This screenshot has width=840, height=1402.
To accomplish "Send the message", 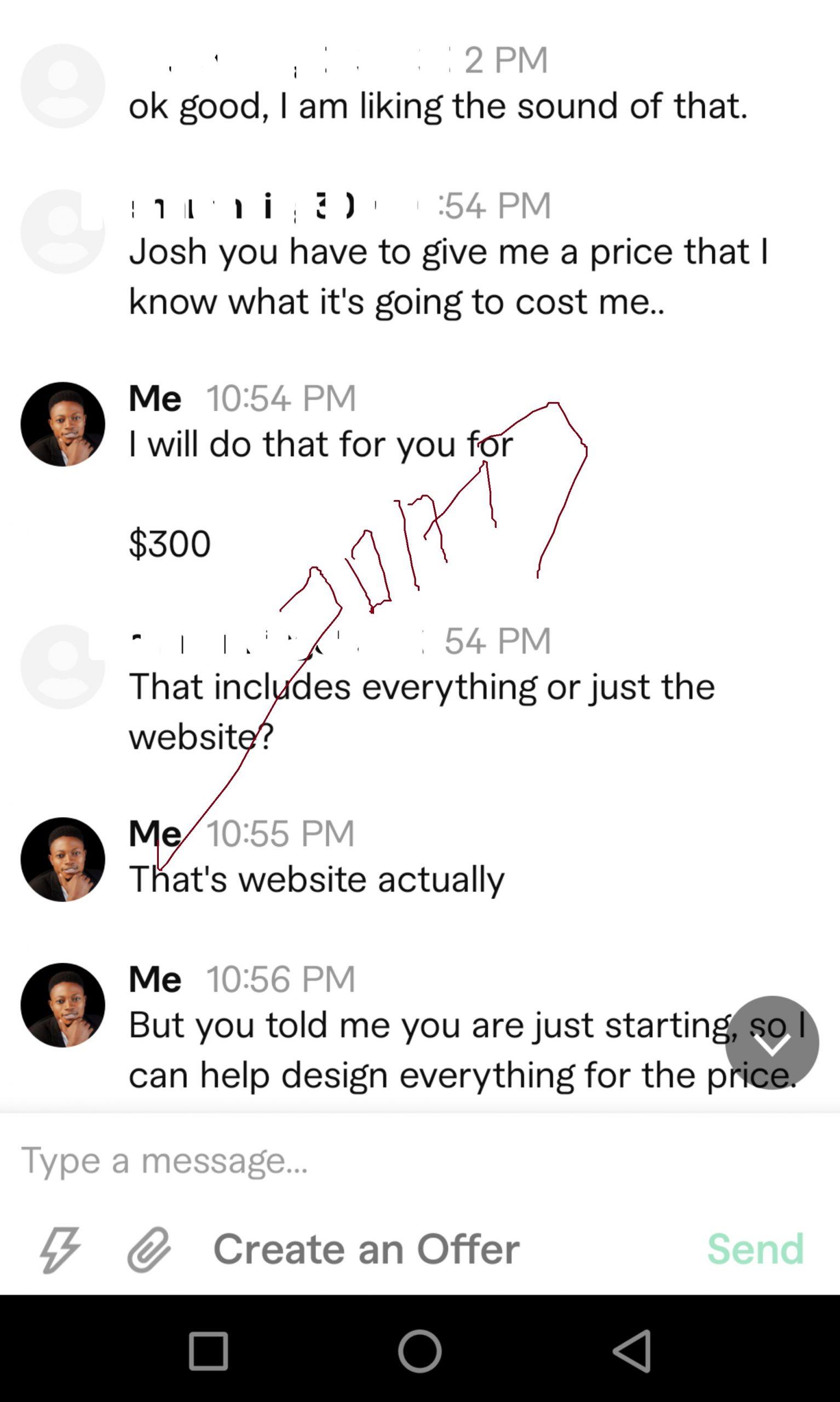I will pos(756,1249).
